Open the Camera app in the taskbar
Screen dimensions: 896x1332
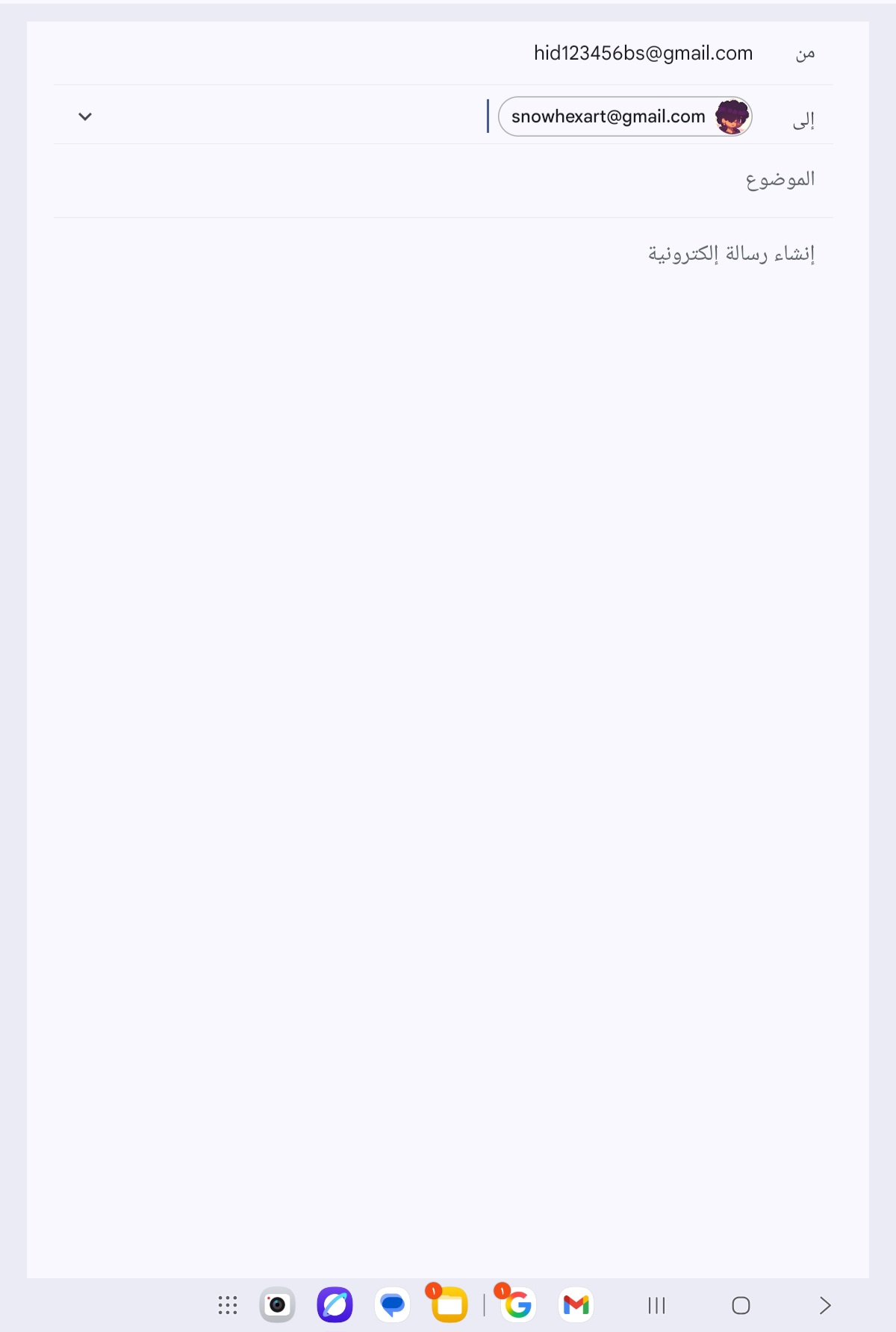[277, 1304]
